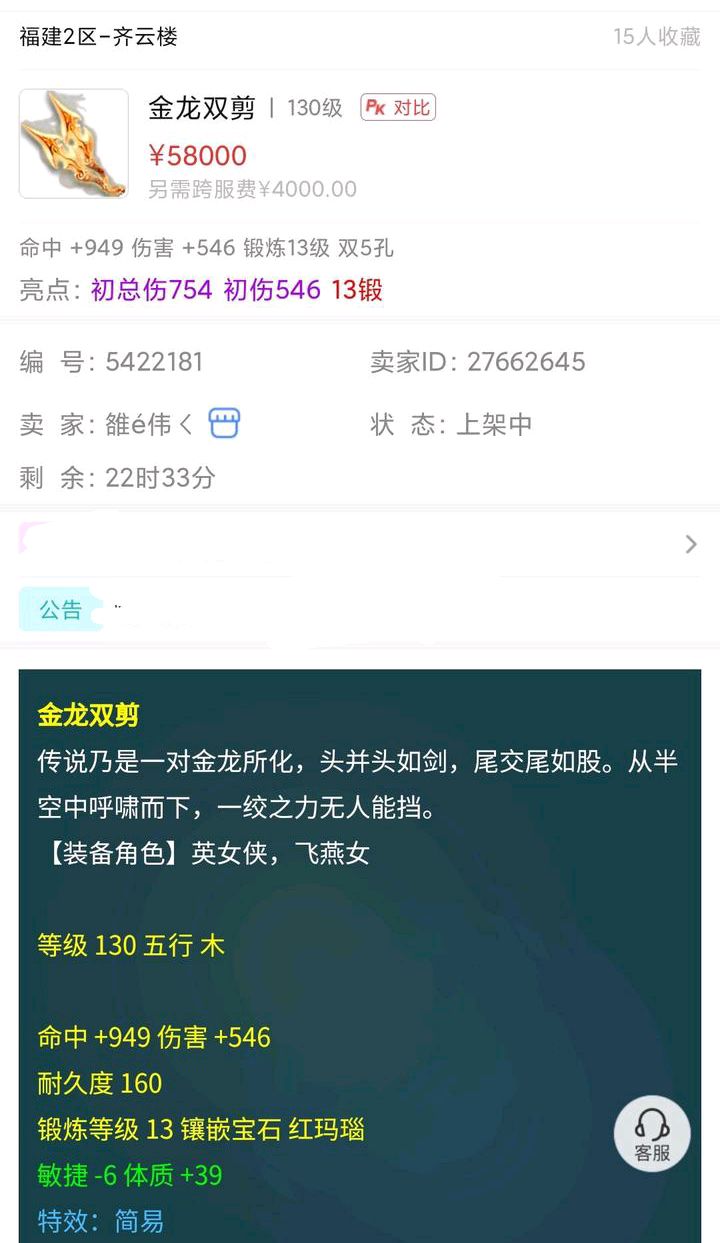Open the 金龙双剪 weapon thumbnail image

pyautogui.click(x=73, y=143)
